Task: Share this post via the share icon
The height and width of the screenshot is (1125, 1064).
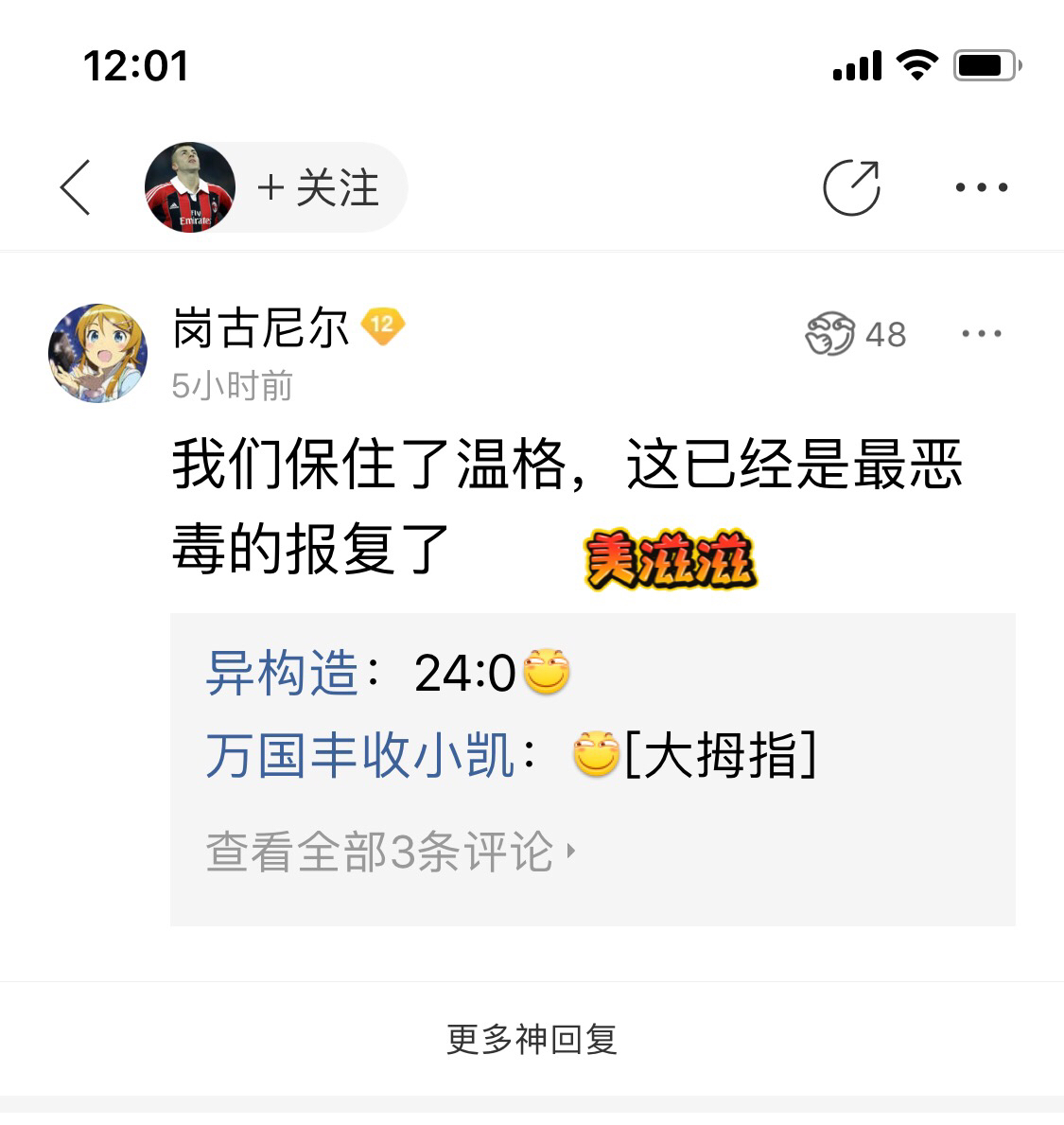Action: (852, 187)
